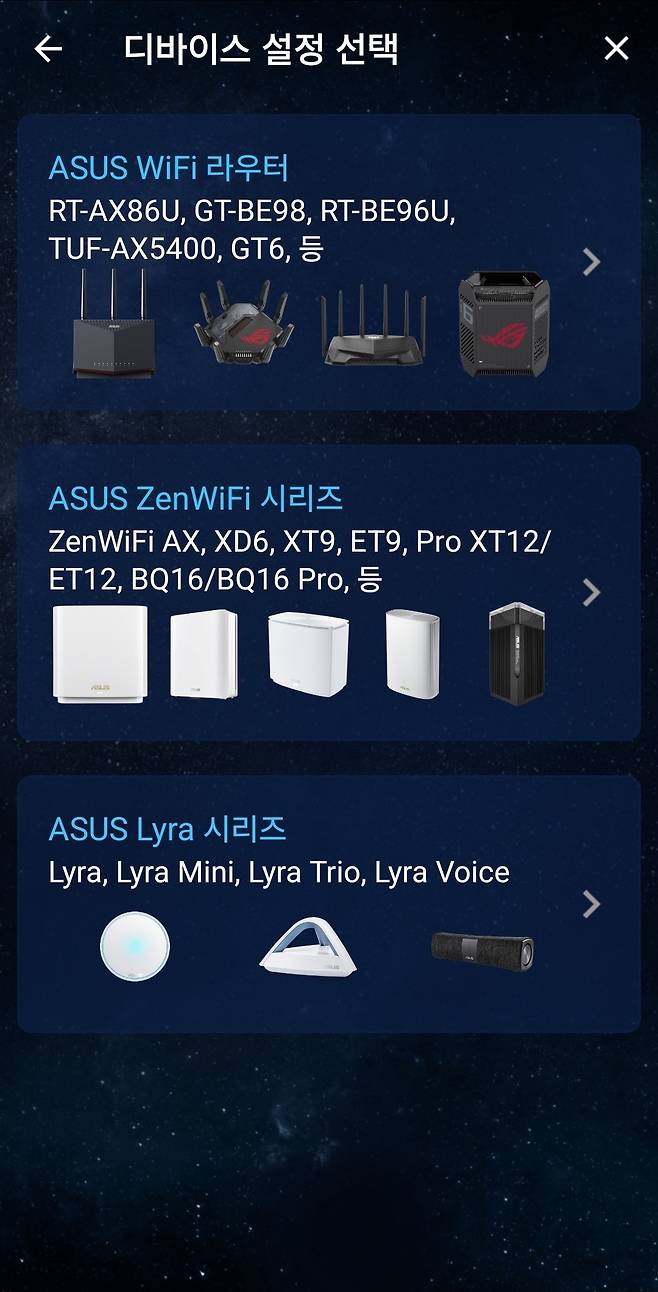Open the ASUS ZenWiFi 시리즈 option
This screenshot has width=658, height=1292.
328,592
